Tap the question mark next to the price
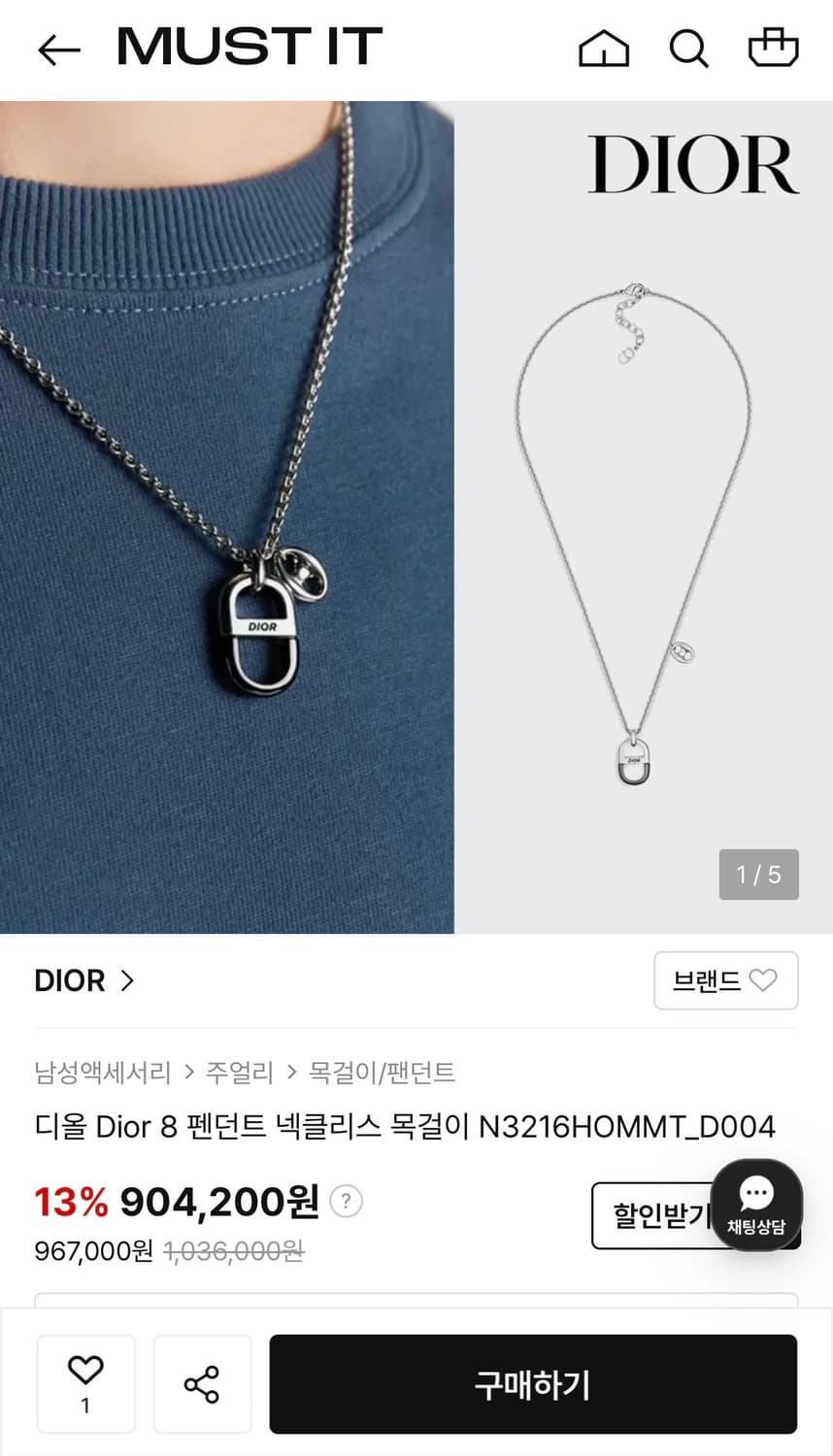The width and height of the screenshot is (833, 1456). pos(348,1201)
